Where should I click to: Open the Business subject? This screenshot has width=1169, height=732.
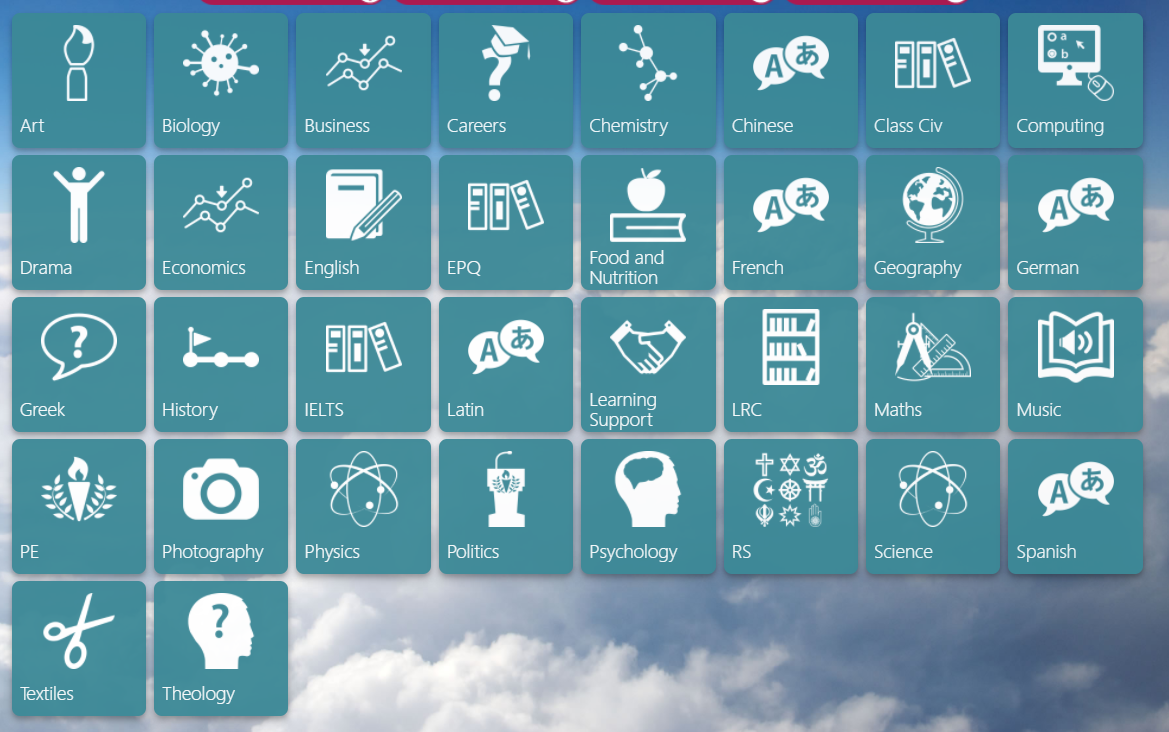click(x=363, y=80)
